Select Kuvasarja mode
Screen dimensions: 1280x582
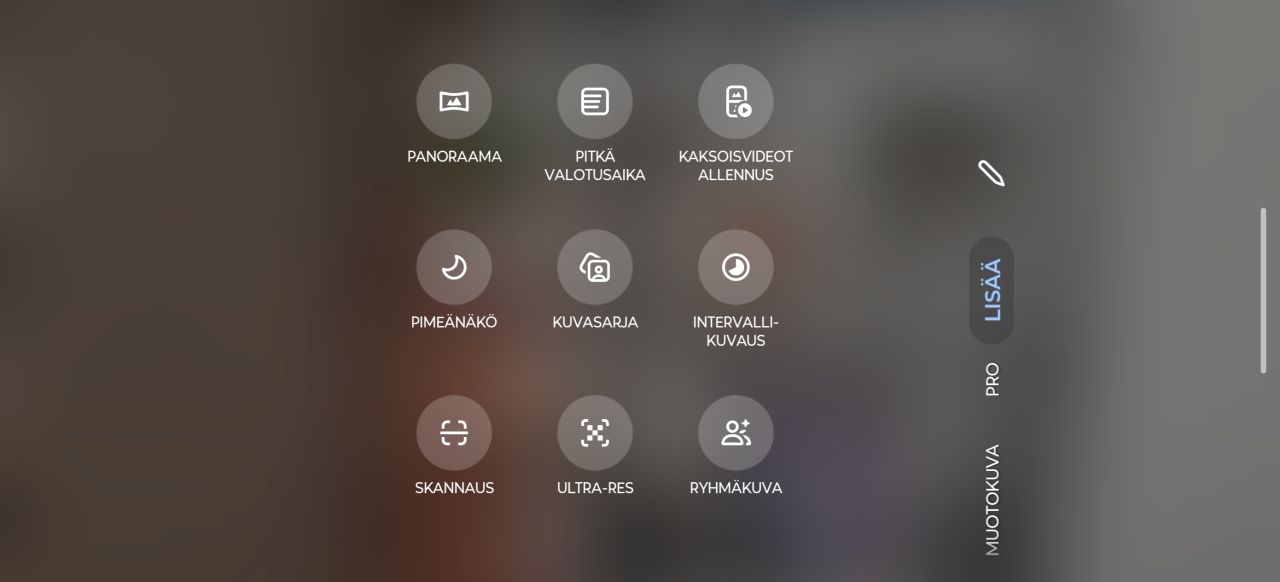595,268
